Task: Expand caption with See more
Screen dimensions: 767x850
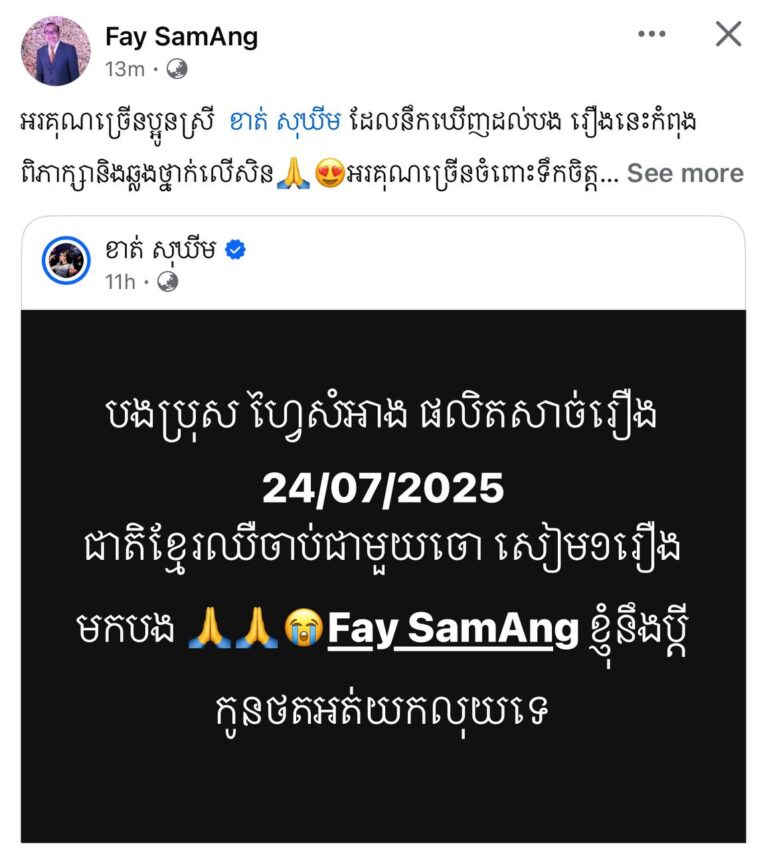Action: click(x=685, y=173)
